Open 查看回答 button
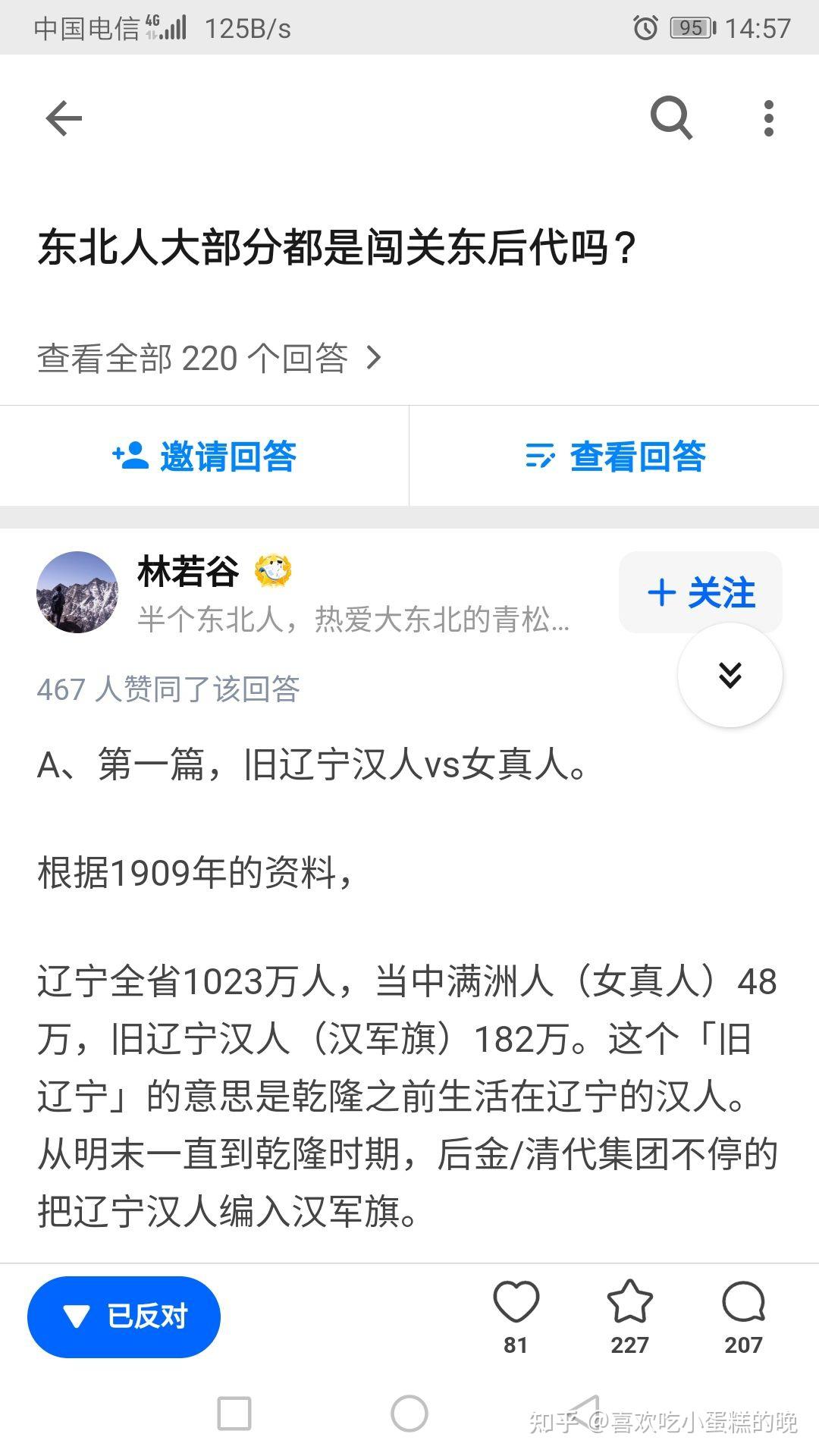Image resolution: width=819 pixels, height=1456 pixels. point(614,457)
